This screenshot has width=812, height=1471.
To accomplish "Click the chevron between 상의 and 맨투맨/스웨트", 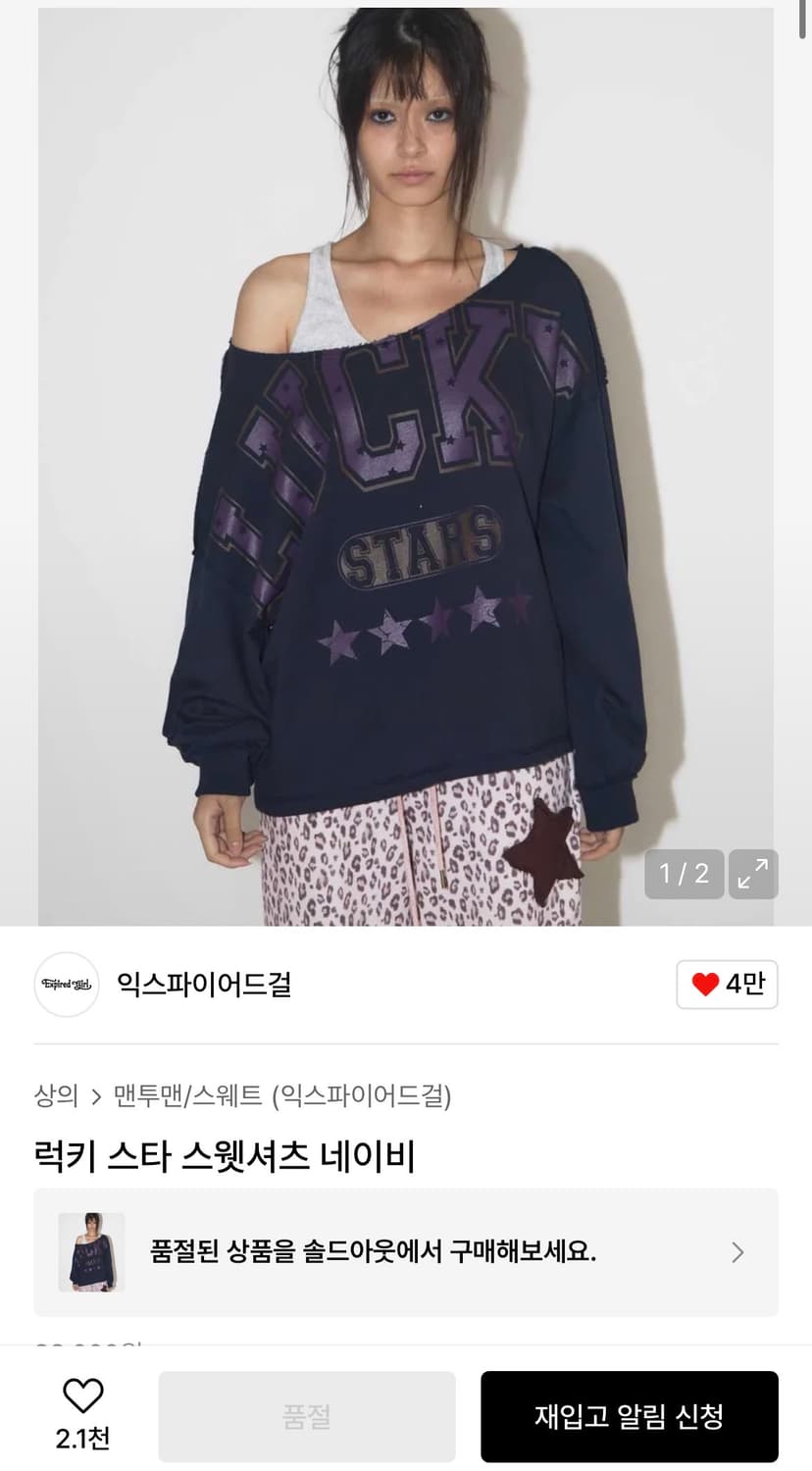I will (95, 1097).
